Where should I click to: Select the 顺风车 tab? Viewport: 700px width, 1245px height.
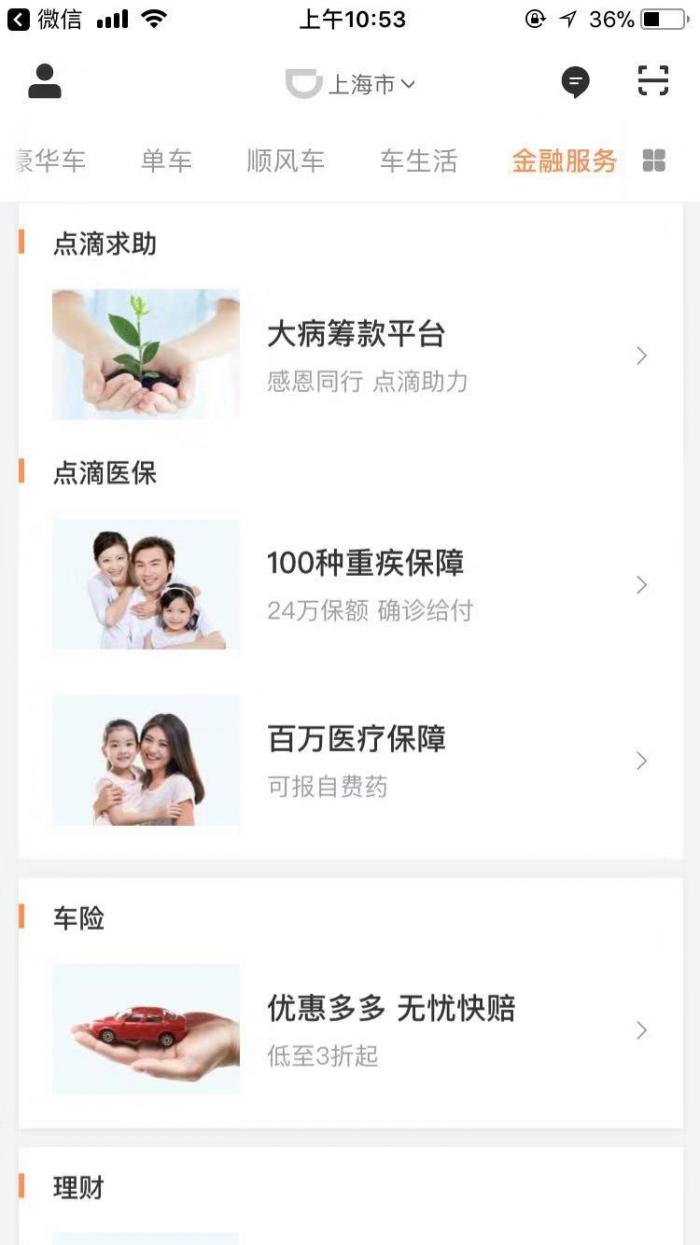pos(286,161)
